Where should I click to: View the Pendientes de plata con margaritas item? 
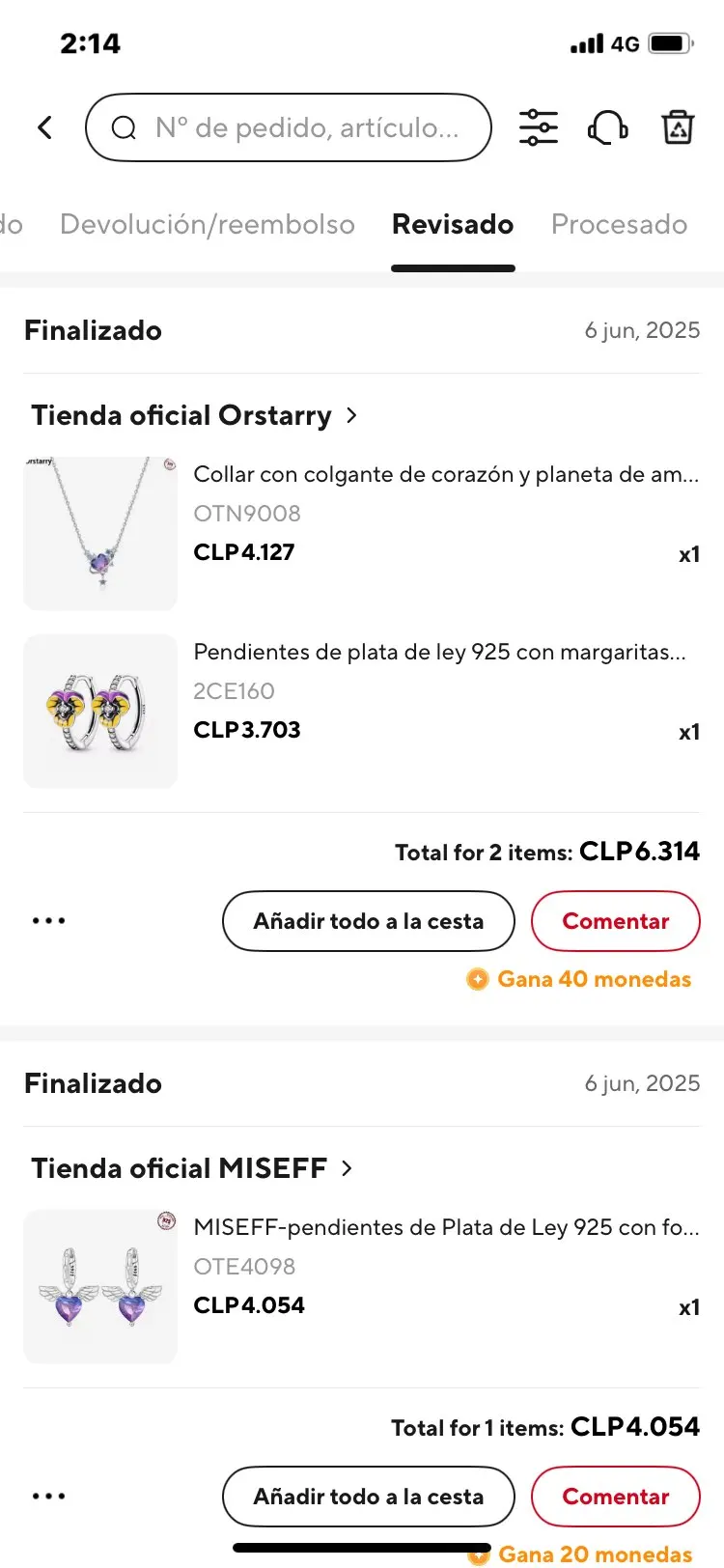pyautogui.click(x=439, y=652)
